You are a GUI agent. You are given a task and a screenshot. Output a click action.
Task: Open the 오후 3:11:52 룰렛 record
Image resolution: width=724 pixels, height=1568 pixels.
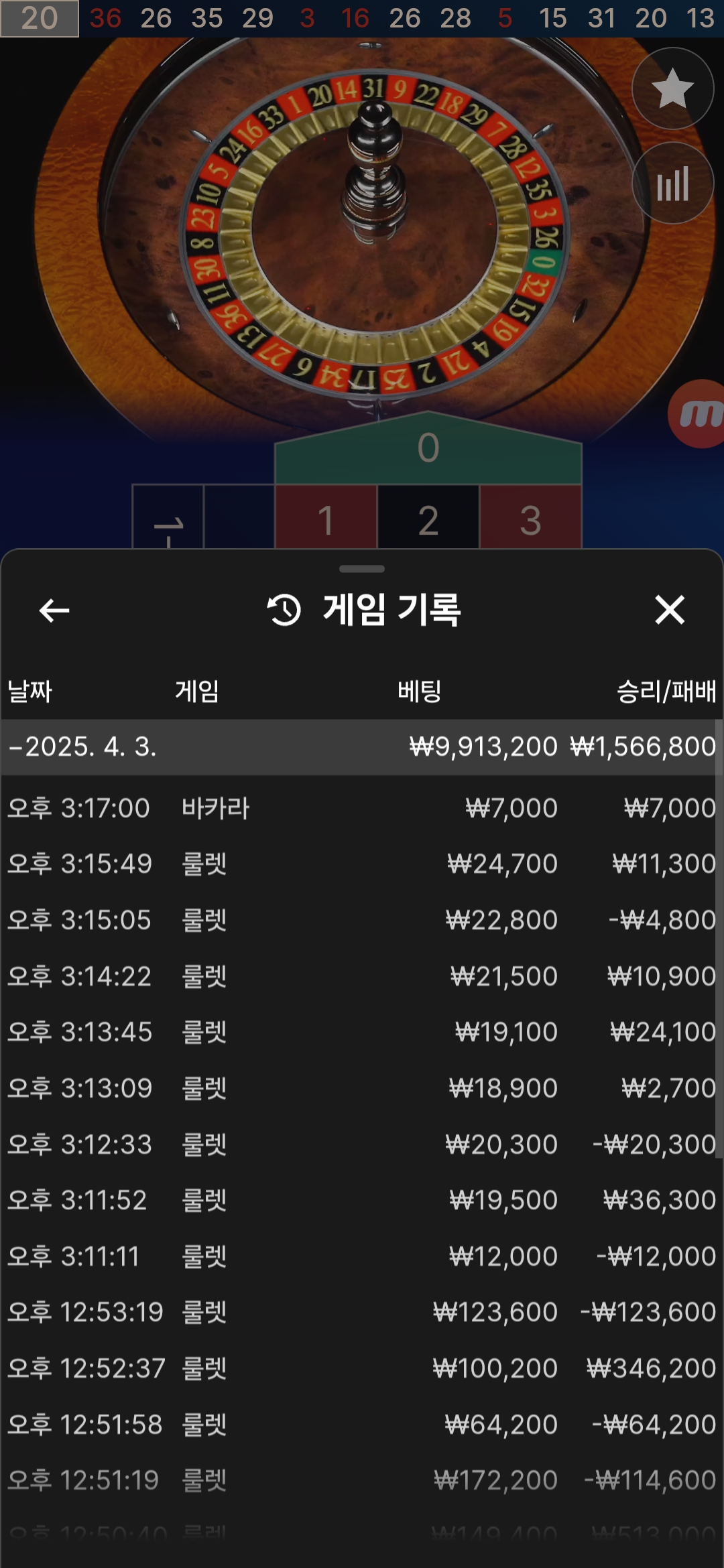pos(362,1200)
